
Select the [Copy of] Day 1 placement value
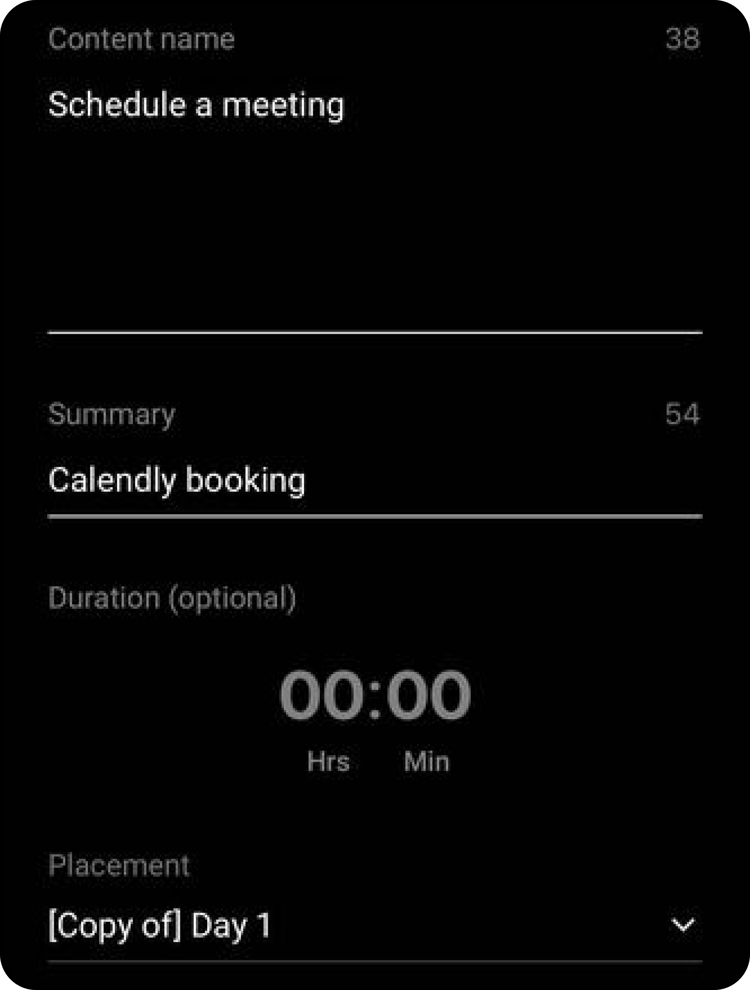click(x=160, y=925)
